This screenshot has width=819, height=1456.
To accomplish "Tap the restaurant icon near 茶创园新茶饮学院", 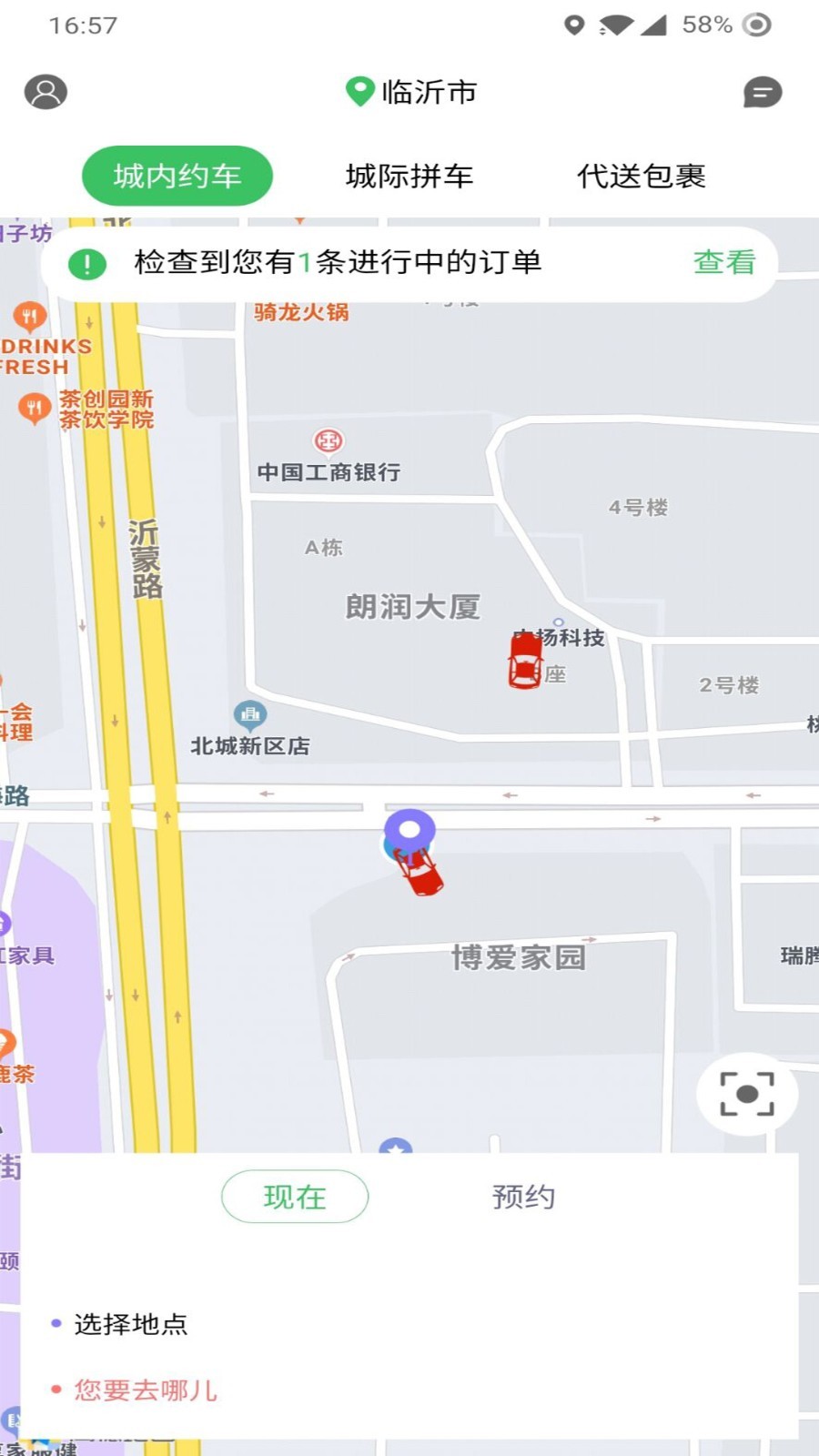I will click(x=35, y=407).
